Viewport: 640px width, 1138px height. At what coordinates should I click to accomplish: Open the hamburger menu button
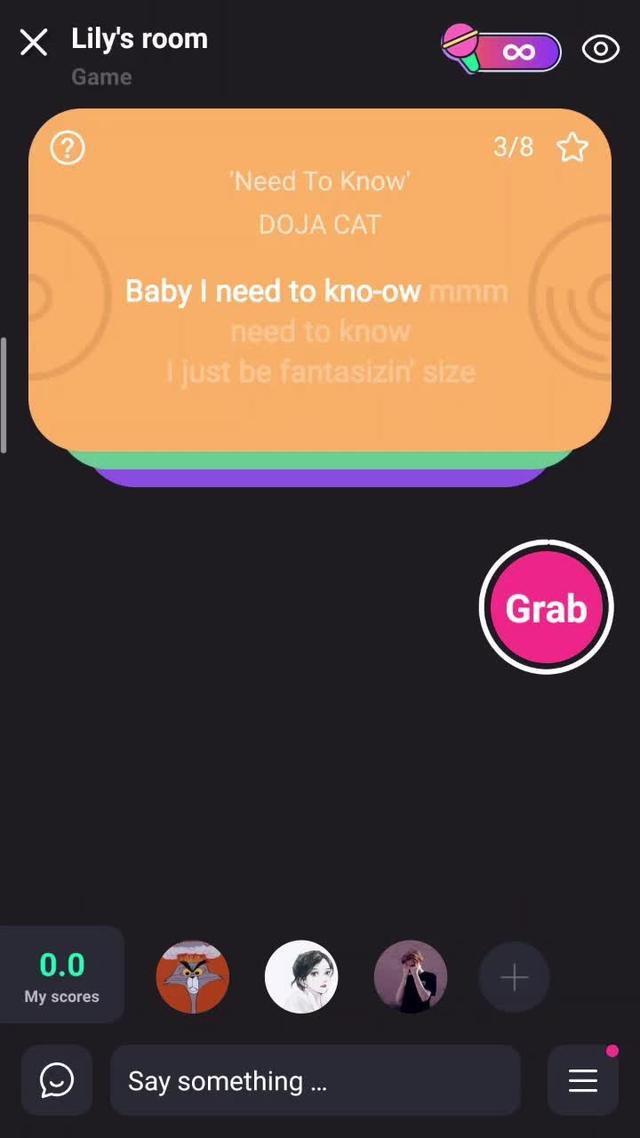pos(583,1081)
